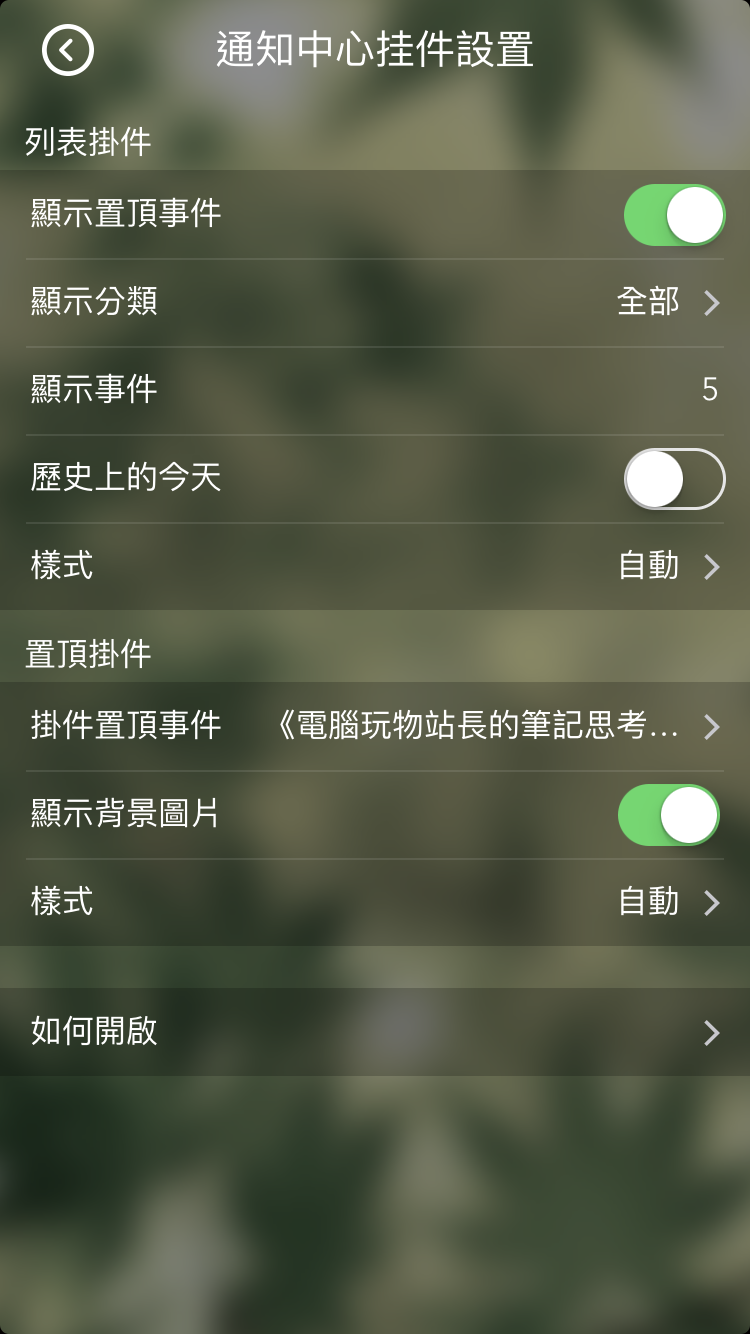Open 樣式 under 置頂掛件
Image resolution: width=750 pixels, height=1334 pixels.
(x=375, y=903)
